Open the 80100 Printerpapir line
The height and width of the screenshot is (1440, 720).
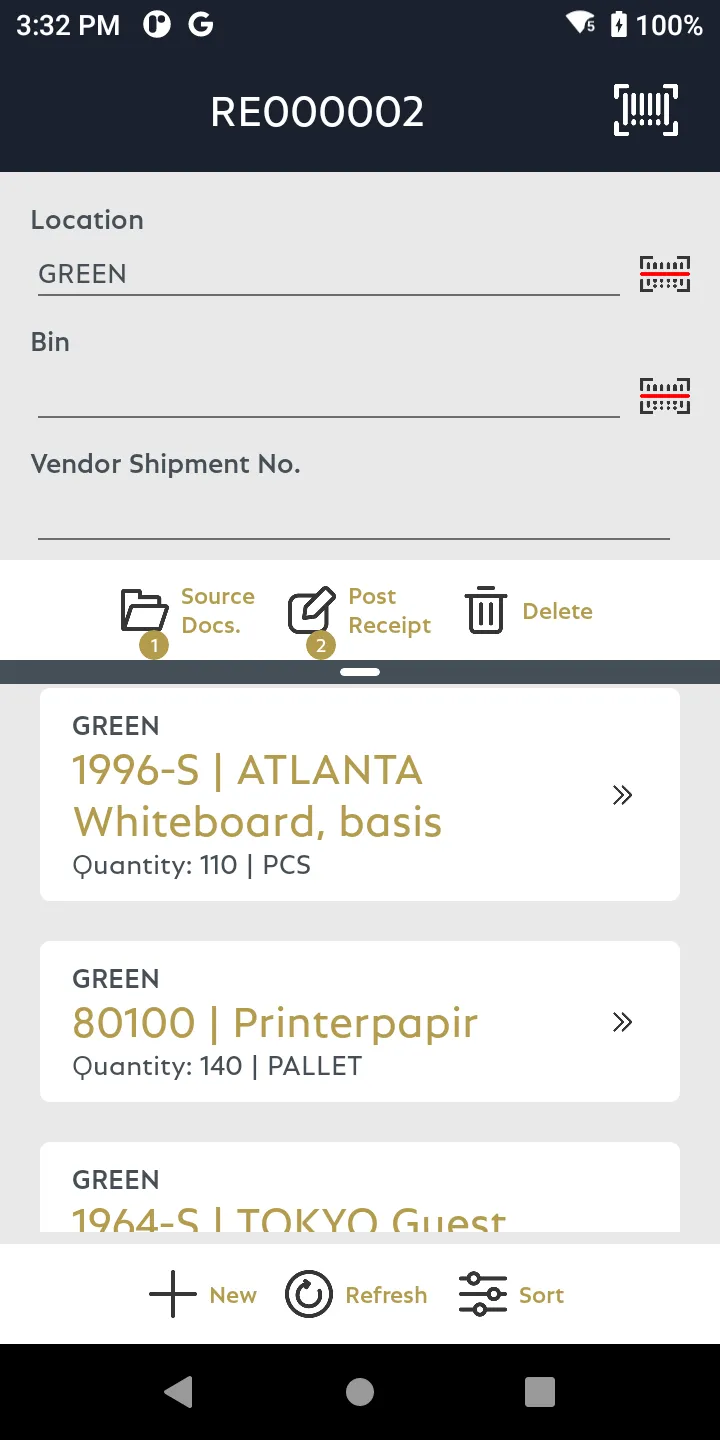point(360,1022)
